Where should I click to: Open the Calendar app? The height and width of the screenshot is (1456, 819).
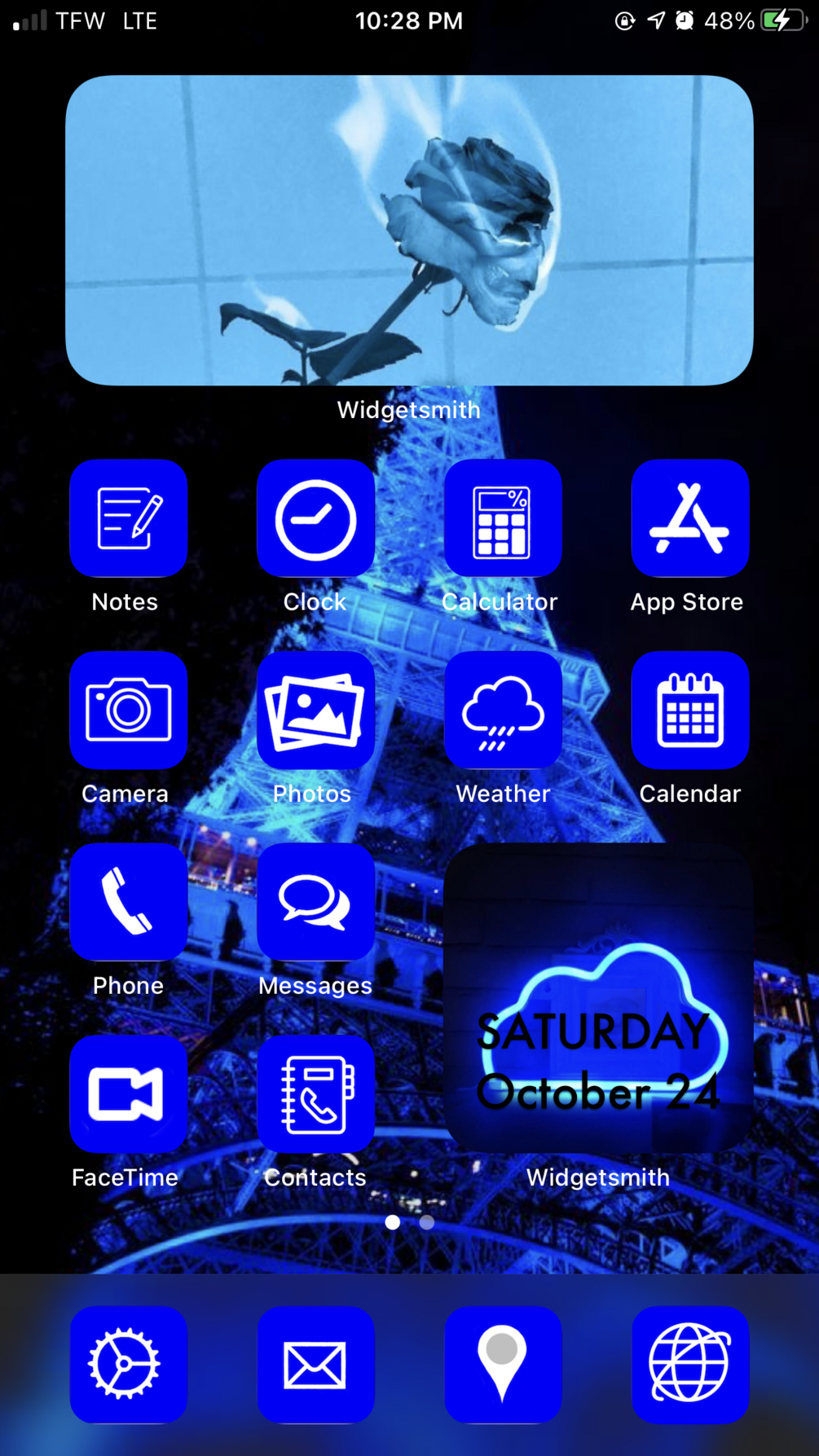coord(690,710)
